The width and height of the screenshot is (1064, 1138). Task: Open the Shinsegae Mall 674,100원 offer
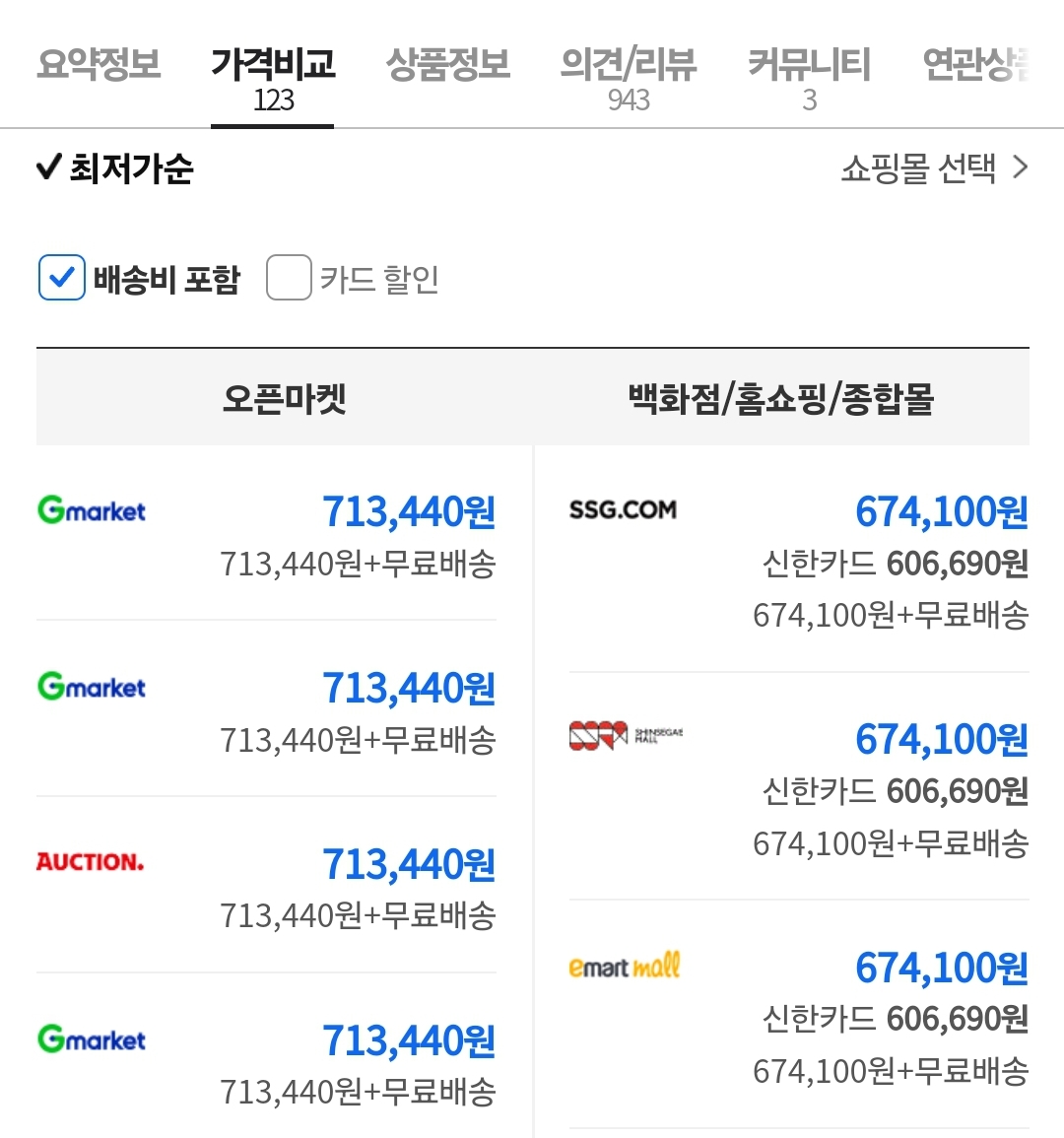pyautogui.click(x=941, y=740)
